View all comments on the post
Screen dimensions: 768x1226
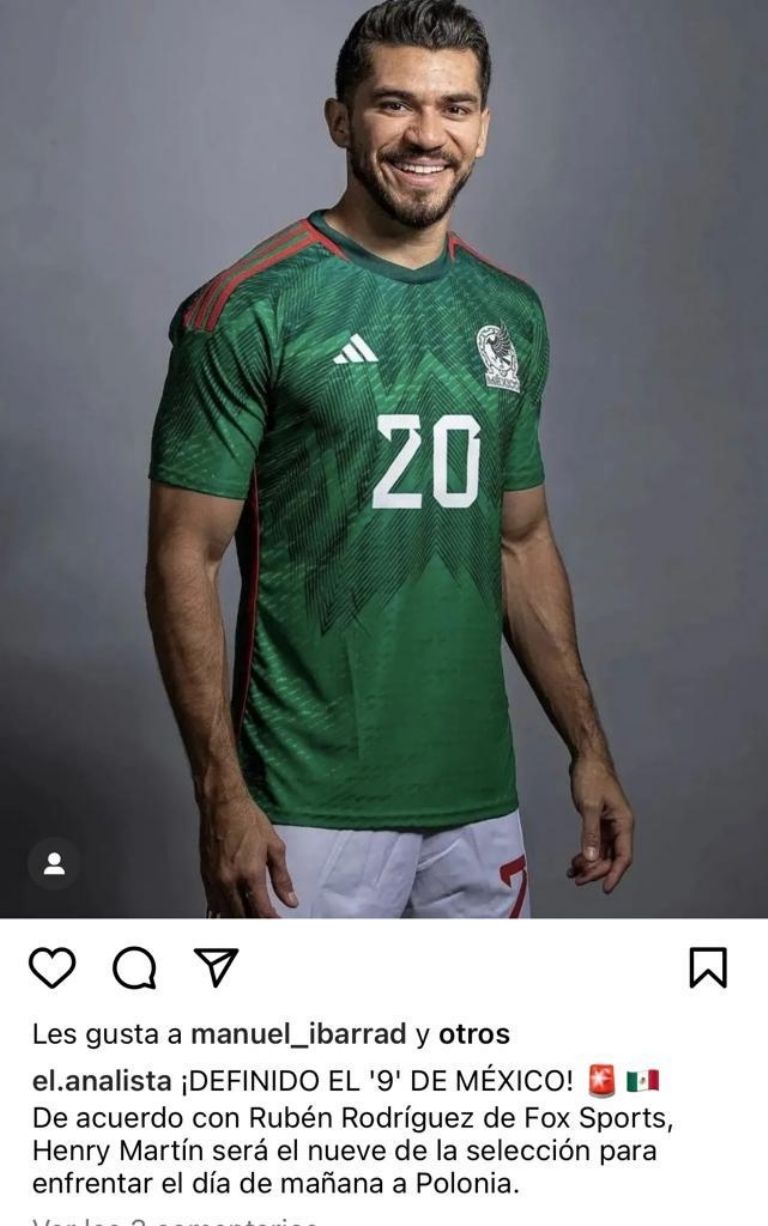click(175, 1220)
